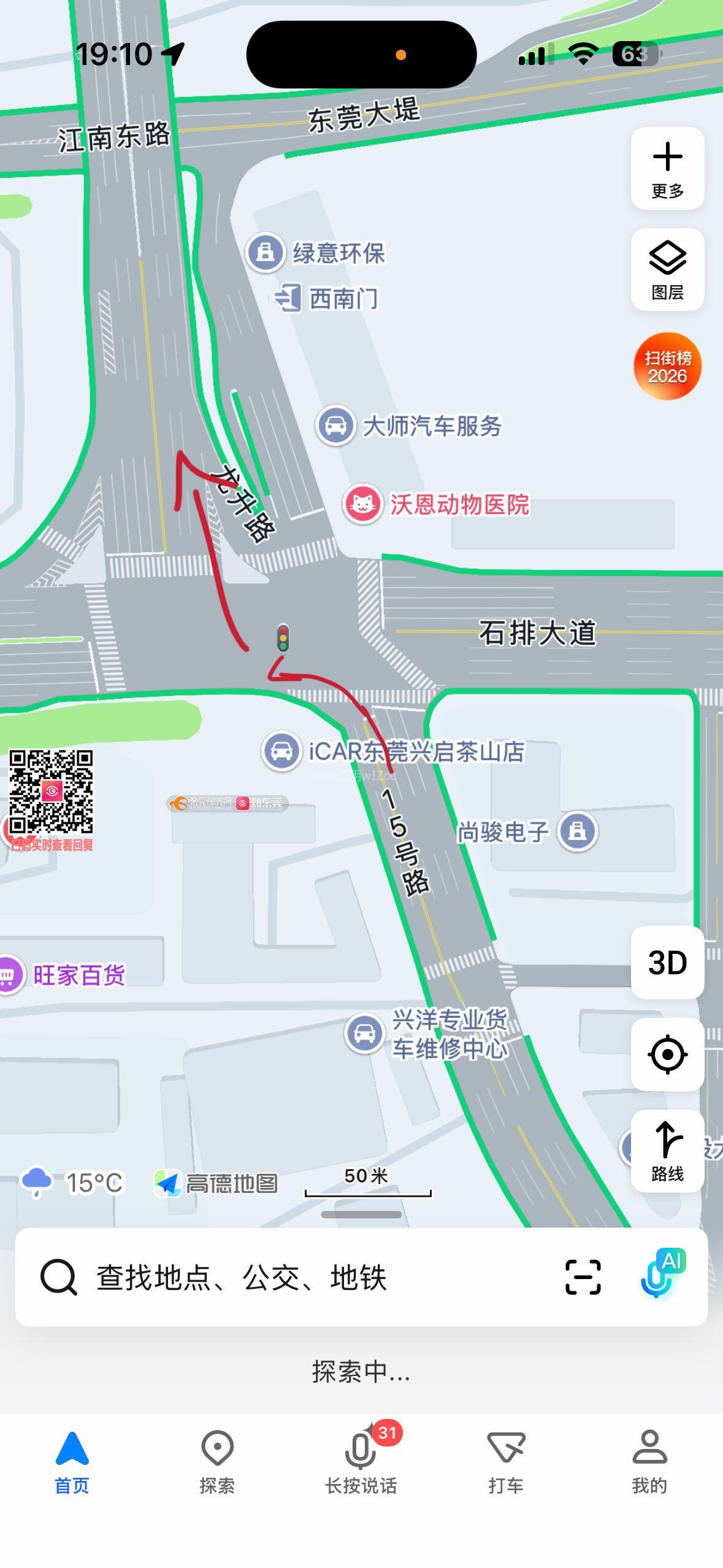Image resolution: width=723 pixels, height=1568 pixels.
Task: Open the 扫街榜 2026 badge
Action: tap(667, 366)
